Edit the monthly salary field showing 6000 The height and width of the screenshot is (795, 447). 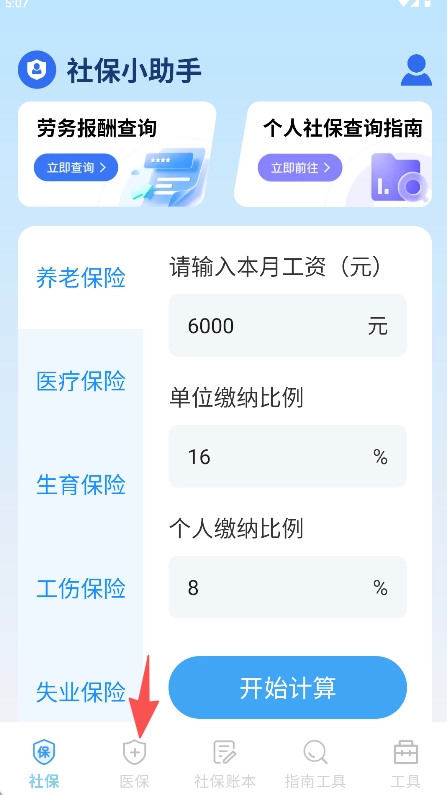click(x=287, y=326)
